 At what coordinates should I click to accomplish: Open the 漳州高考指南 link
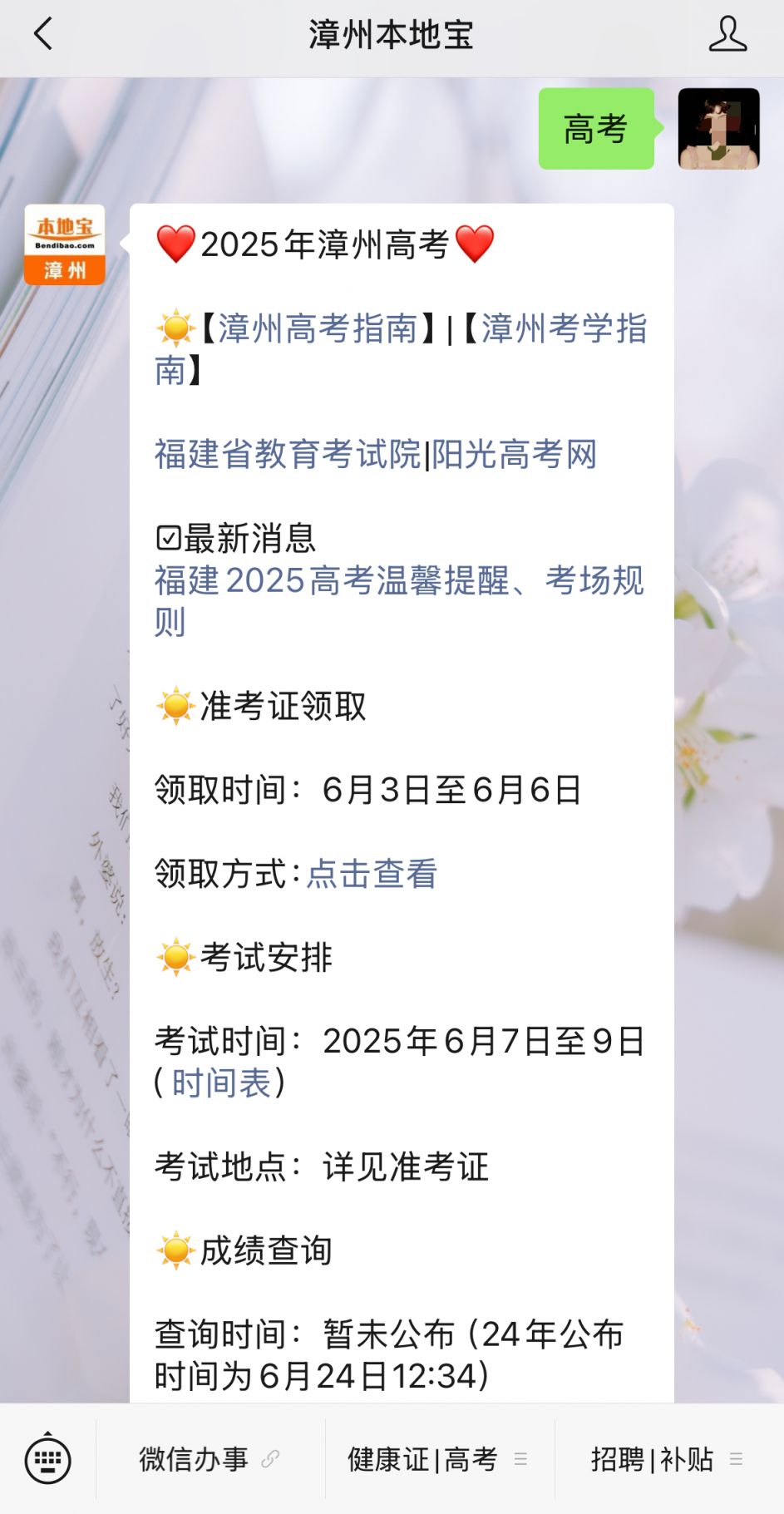317,328
